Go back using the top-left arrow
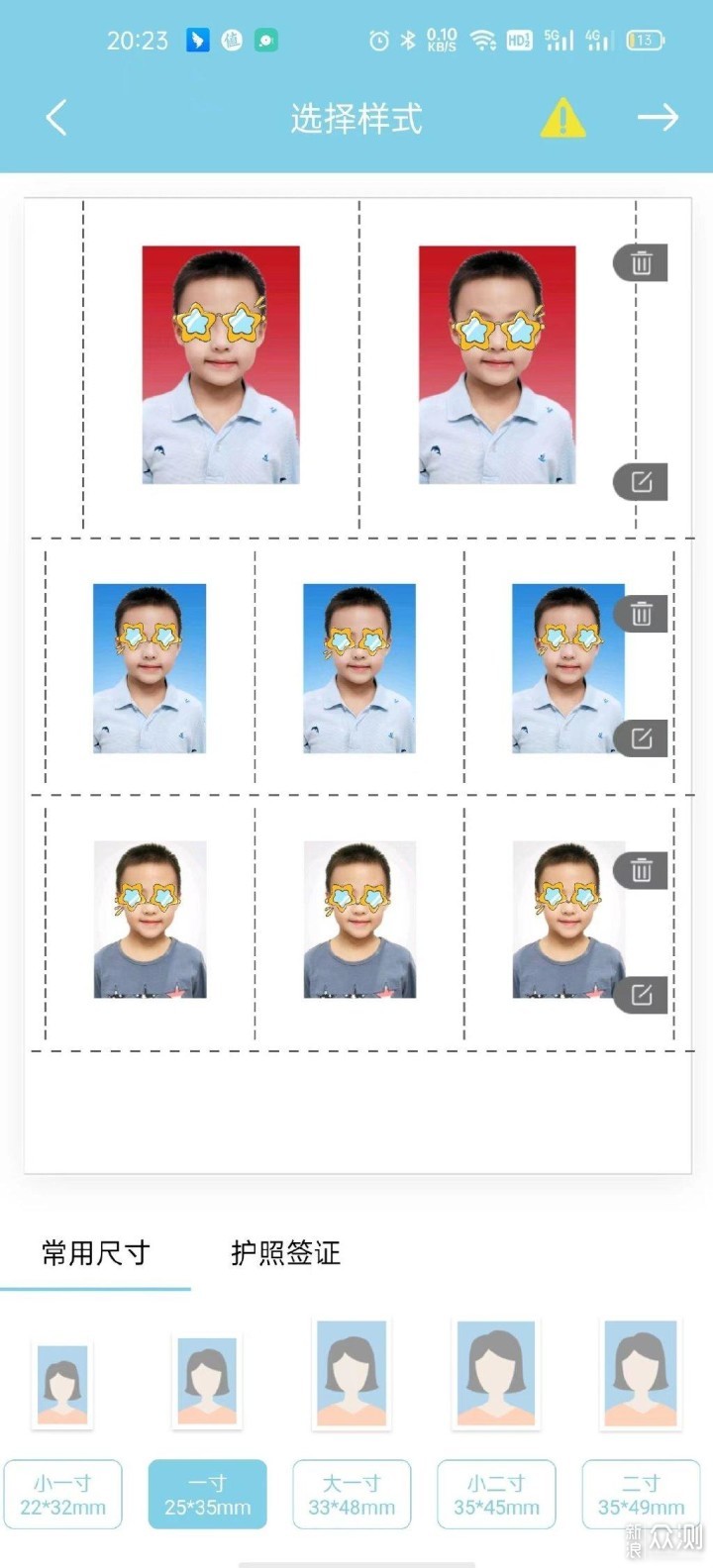 click(56, 118)
